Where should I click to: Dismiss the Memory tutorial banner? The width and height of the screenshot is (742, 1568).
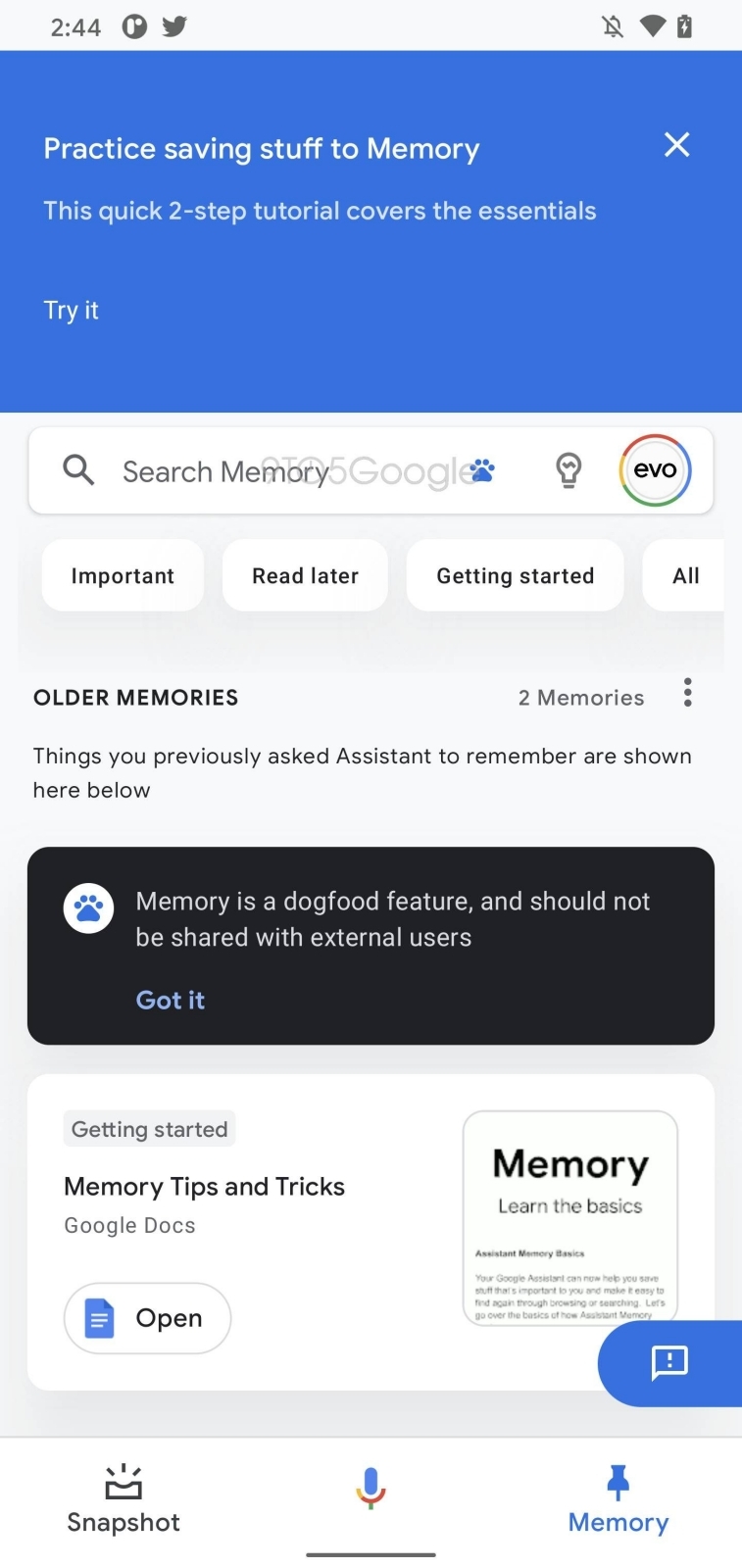(x=676, y=145)
